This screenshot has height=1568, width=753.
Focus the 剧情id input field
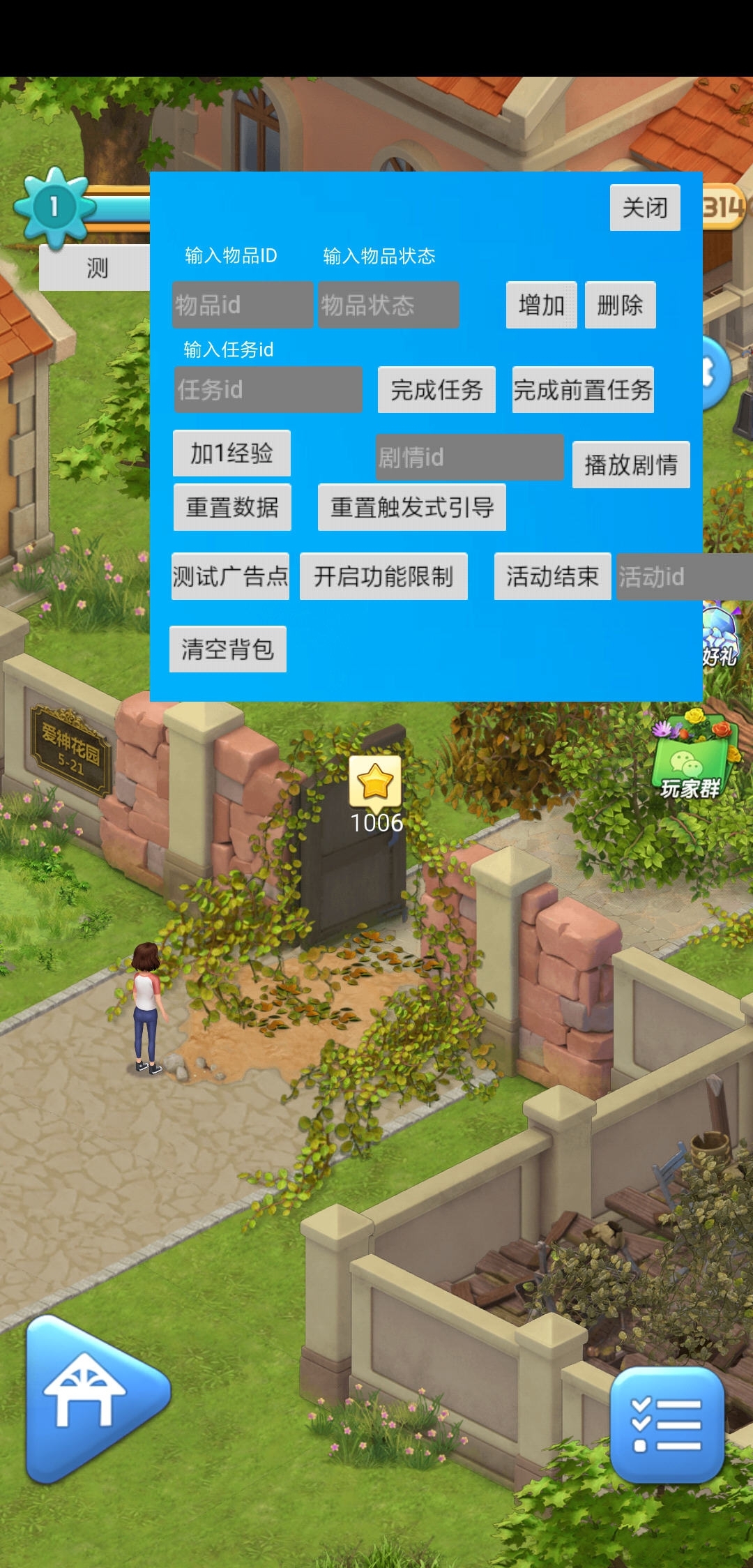pos(469,457)
